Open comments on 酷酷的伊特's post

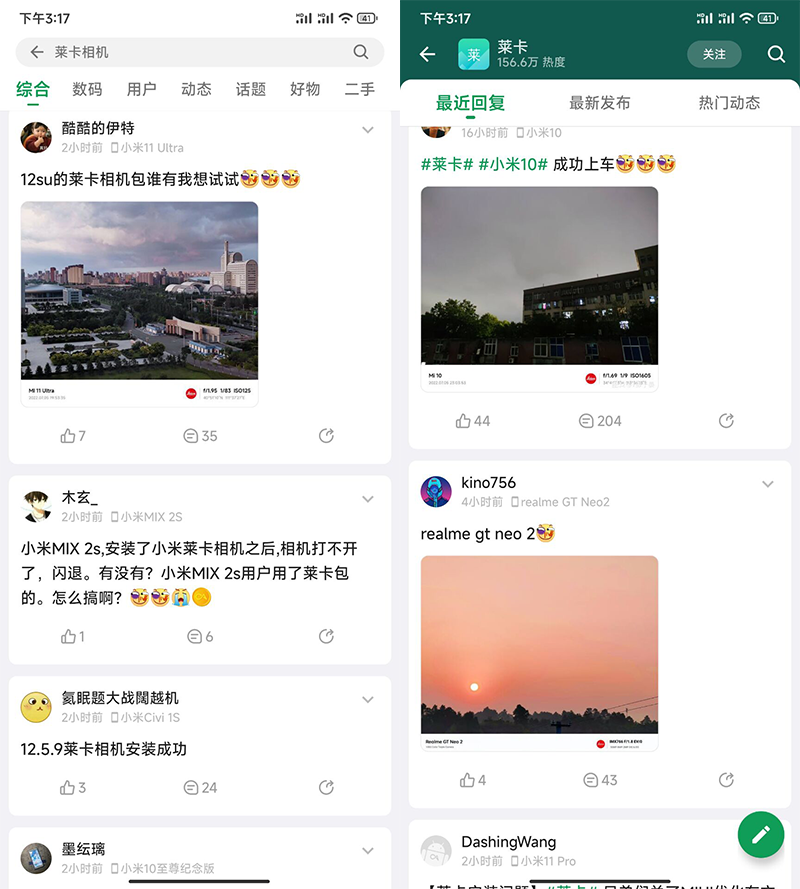click(x=200, y=436)
